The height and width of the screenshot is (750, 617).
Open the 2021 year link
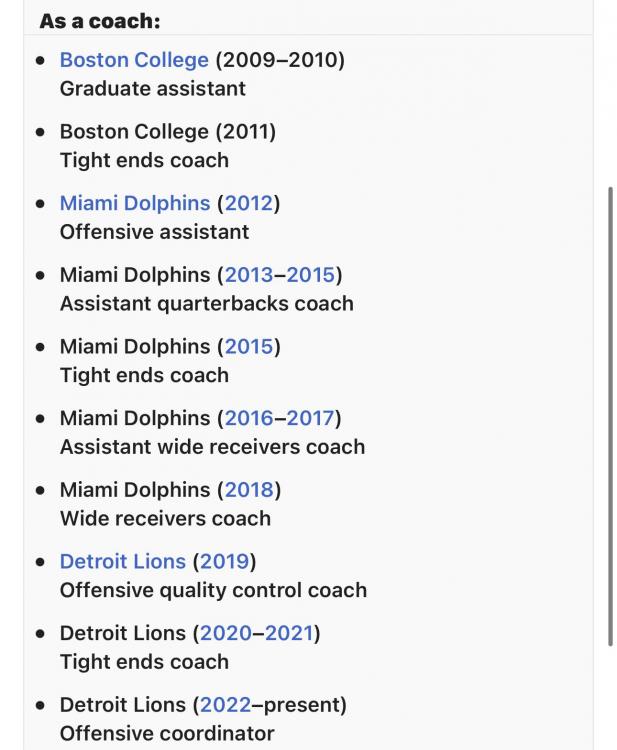pyautogui.click(x=289, y=633)
